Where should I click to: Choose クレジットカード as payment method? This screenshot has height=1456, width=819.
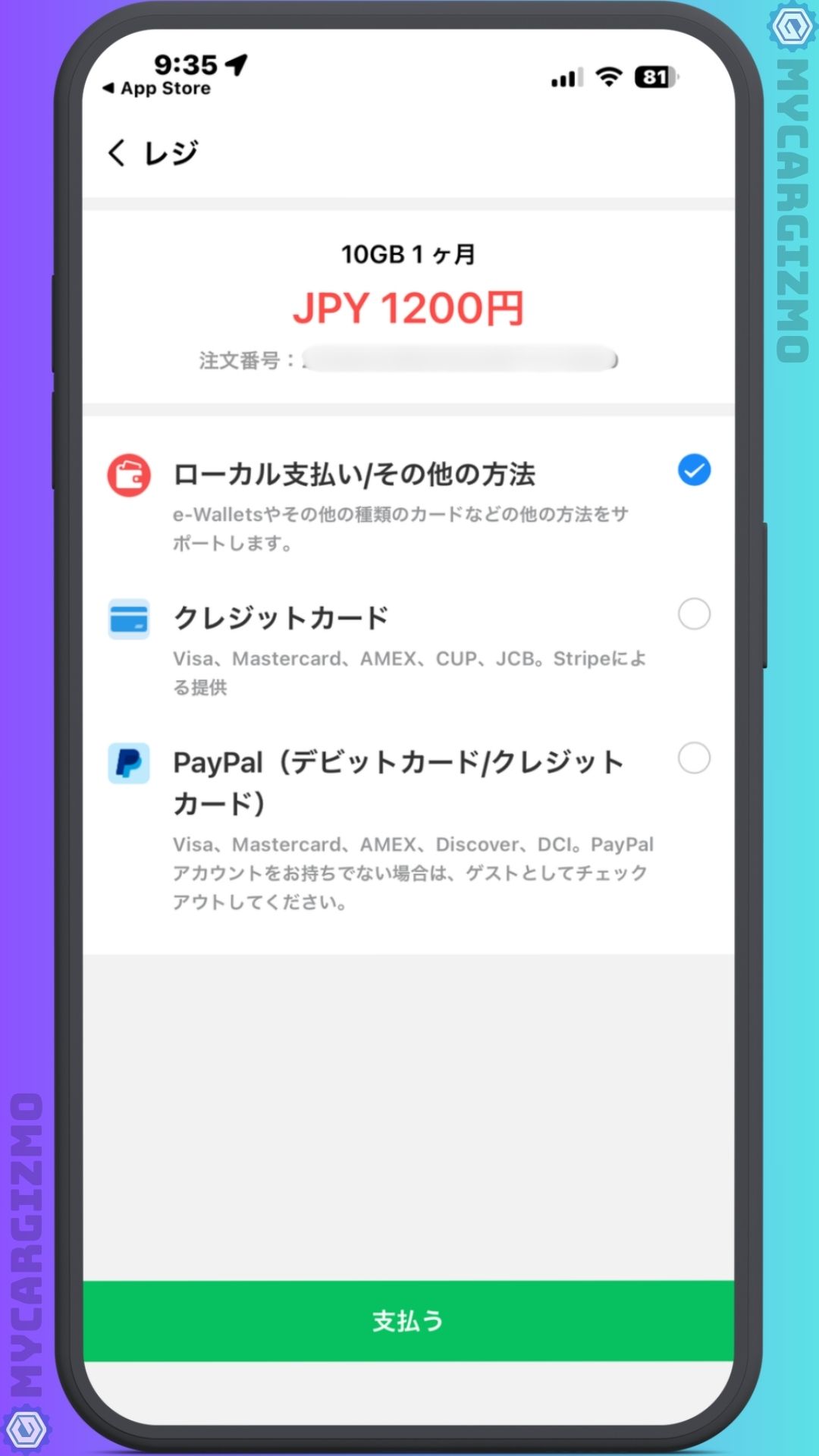coord(693,614)
